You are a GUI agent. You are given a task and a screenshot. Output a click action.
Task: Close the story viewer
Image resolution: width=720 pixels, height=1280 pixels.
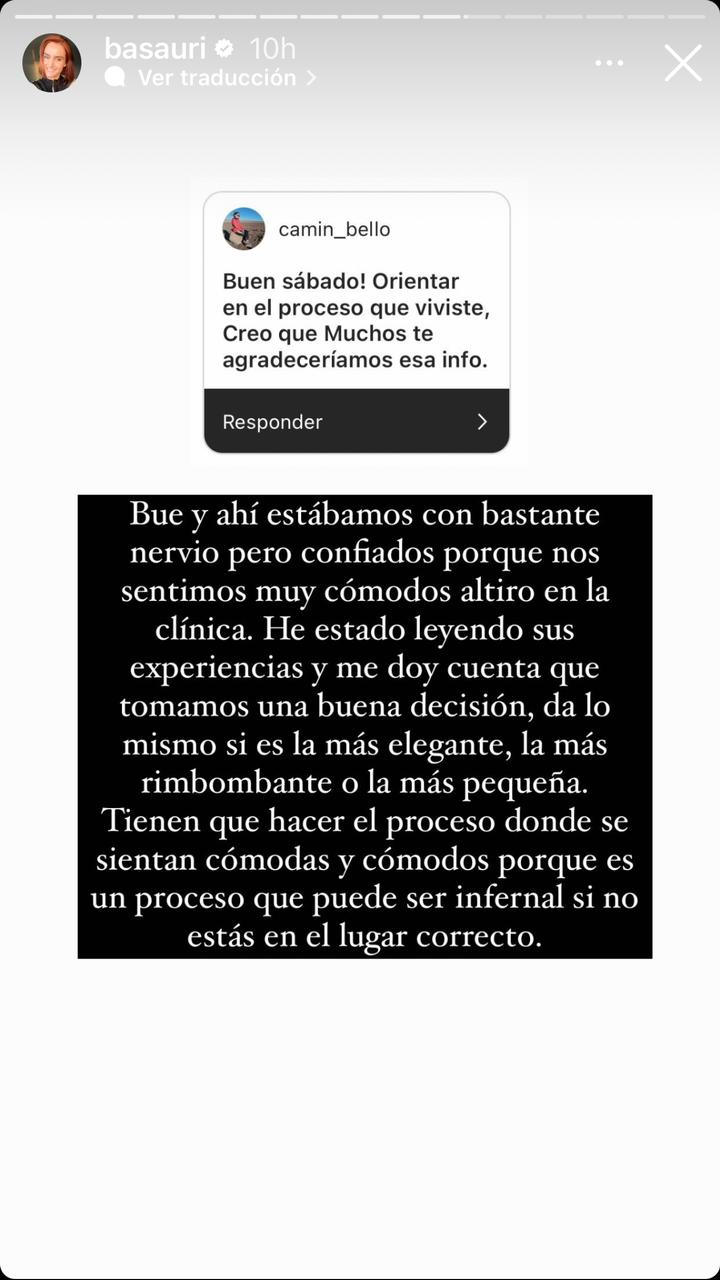[x=683, y=63]
